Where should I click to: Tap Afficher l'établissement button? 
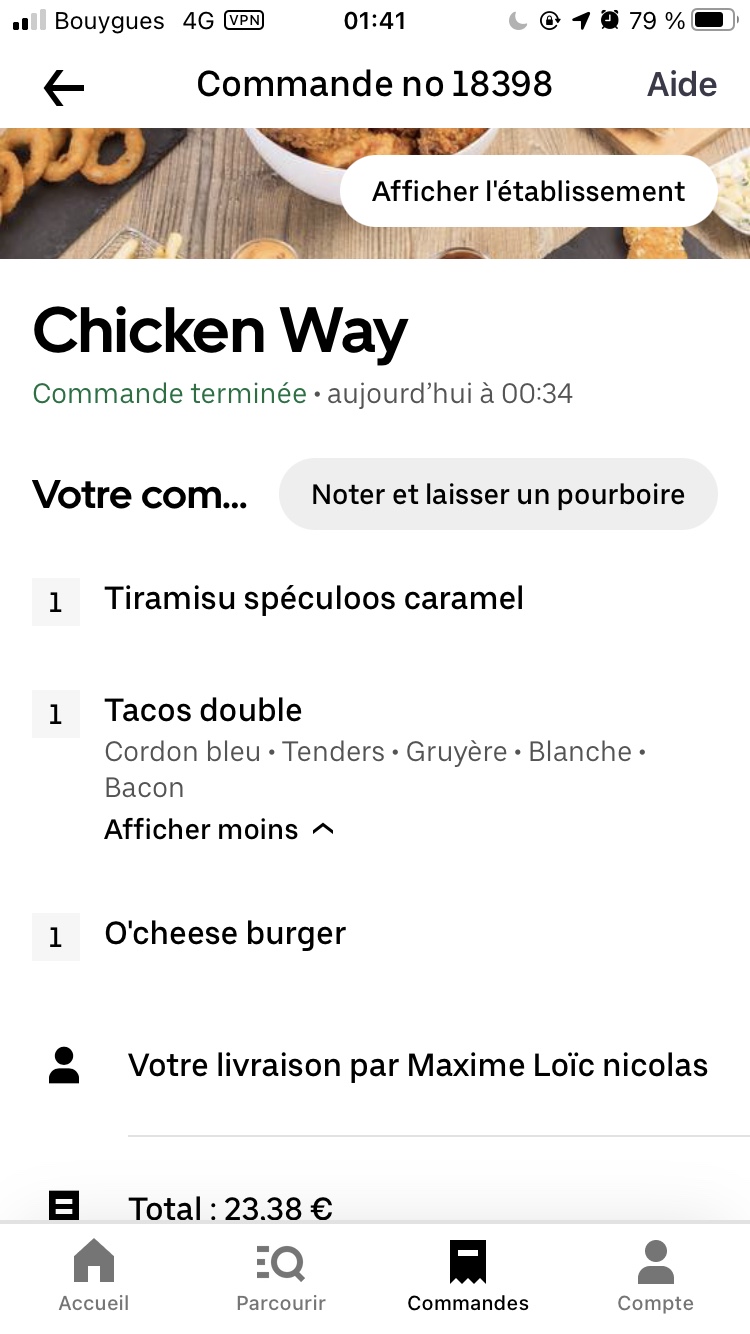528,191
